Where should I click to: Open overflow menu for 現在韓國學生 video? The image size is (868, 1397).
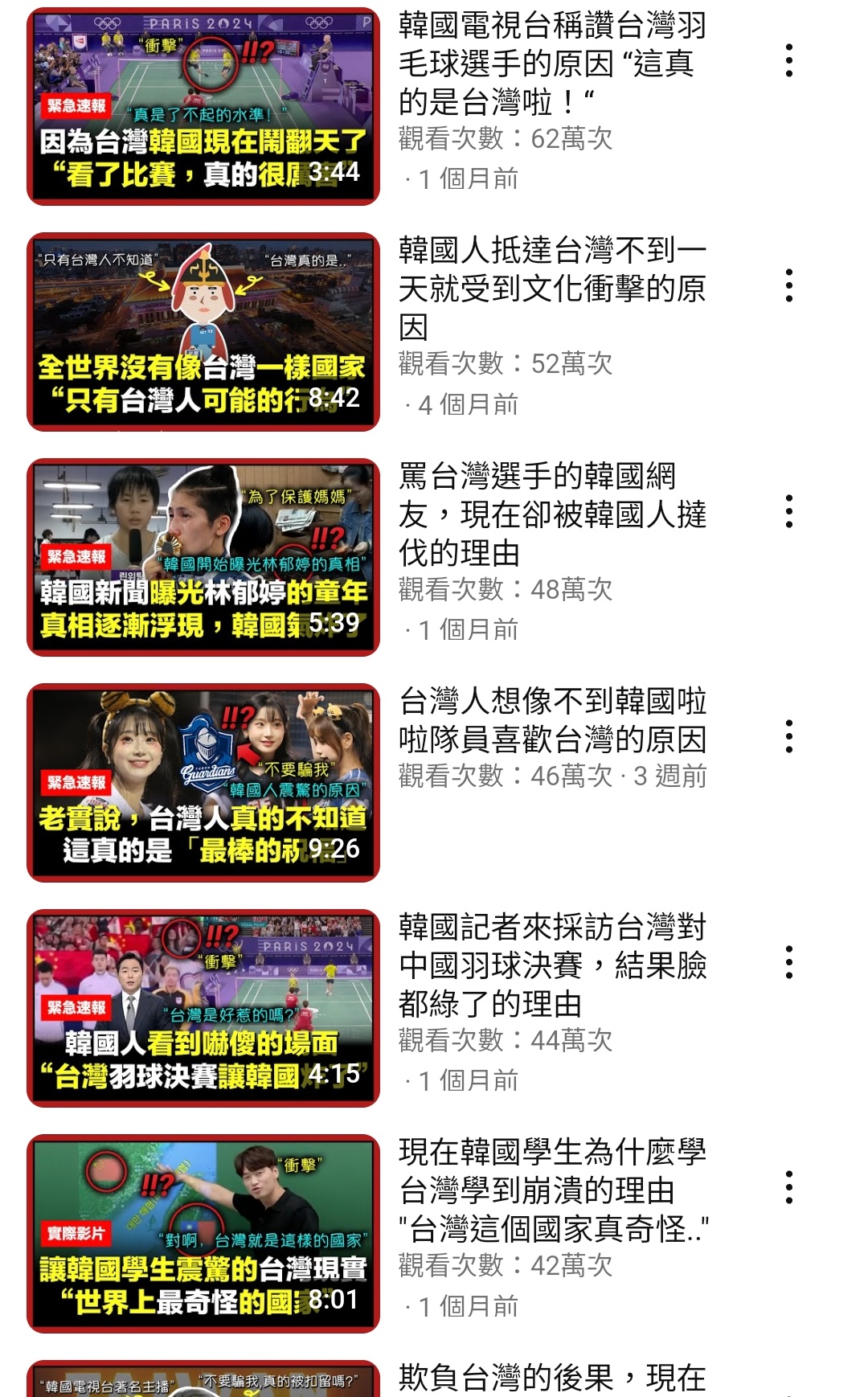coord(789,1188)
